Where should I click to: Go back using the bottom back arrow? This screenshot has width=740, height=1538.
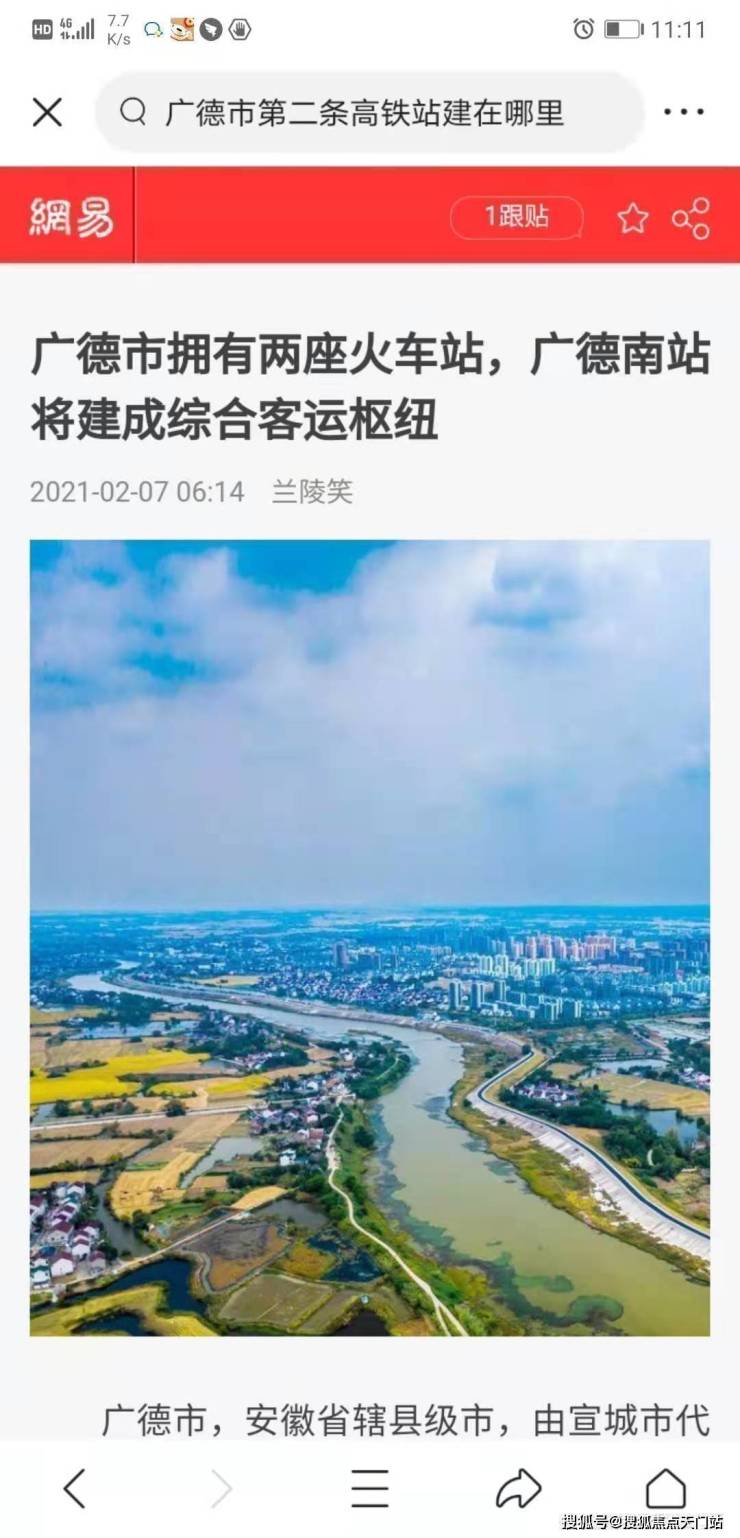[x=74, y=1489]
